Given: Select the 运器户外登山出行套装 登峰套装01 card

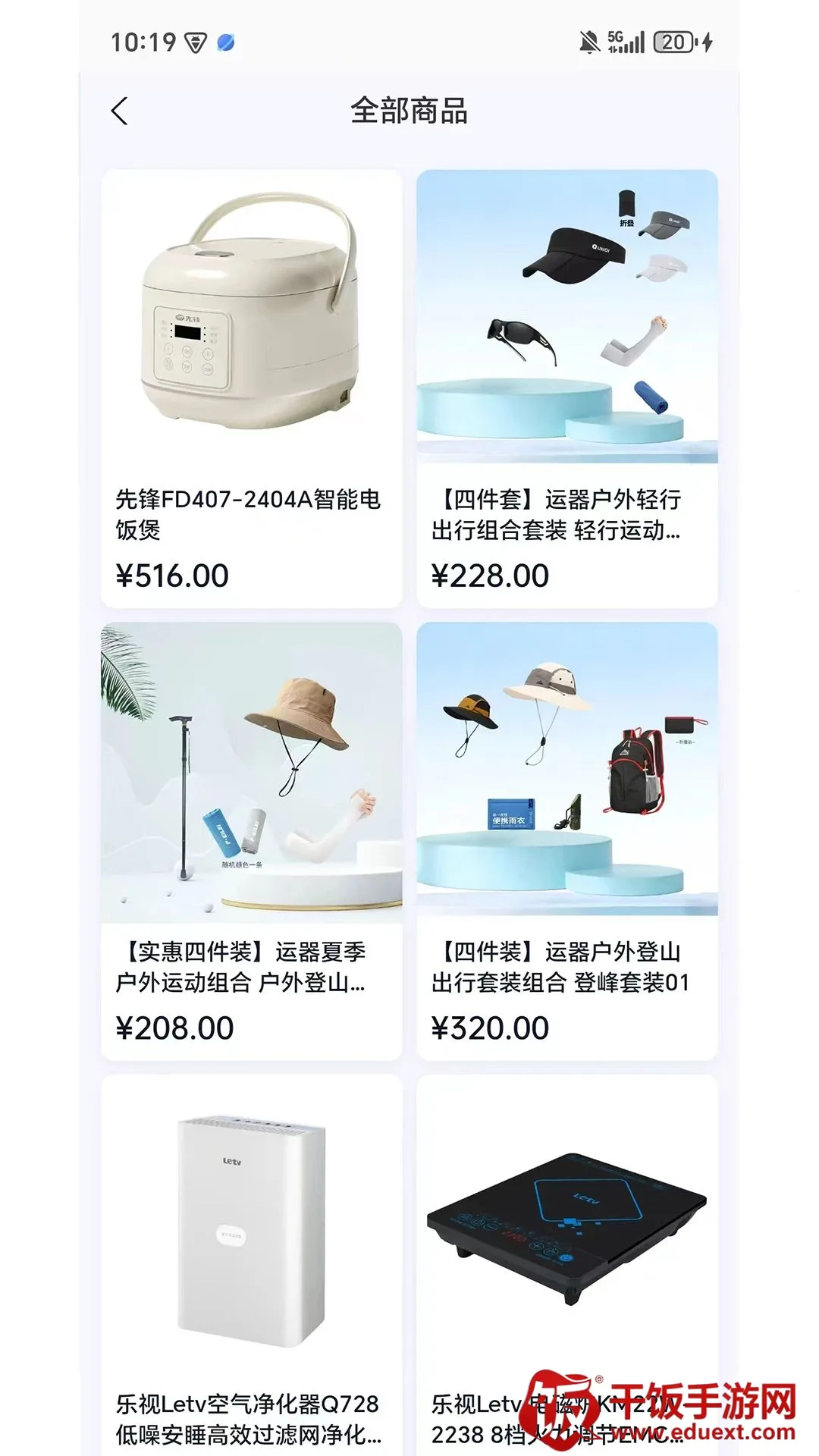Looking at the screenshot, I should pyautogui.click(x=567, y=841).
